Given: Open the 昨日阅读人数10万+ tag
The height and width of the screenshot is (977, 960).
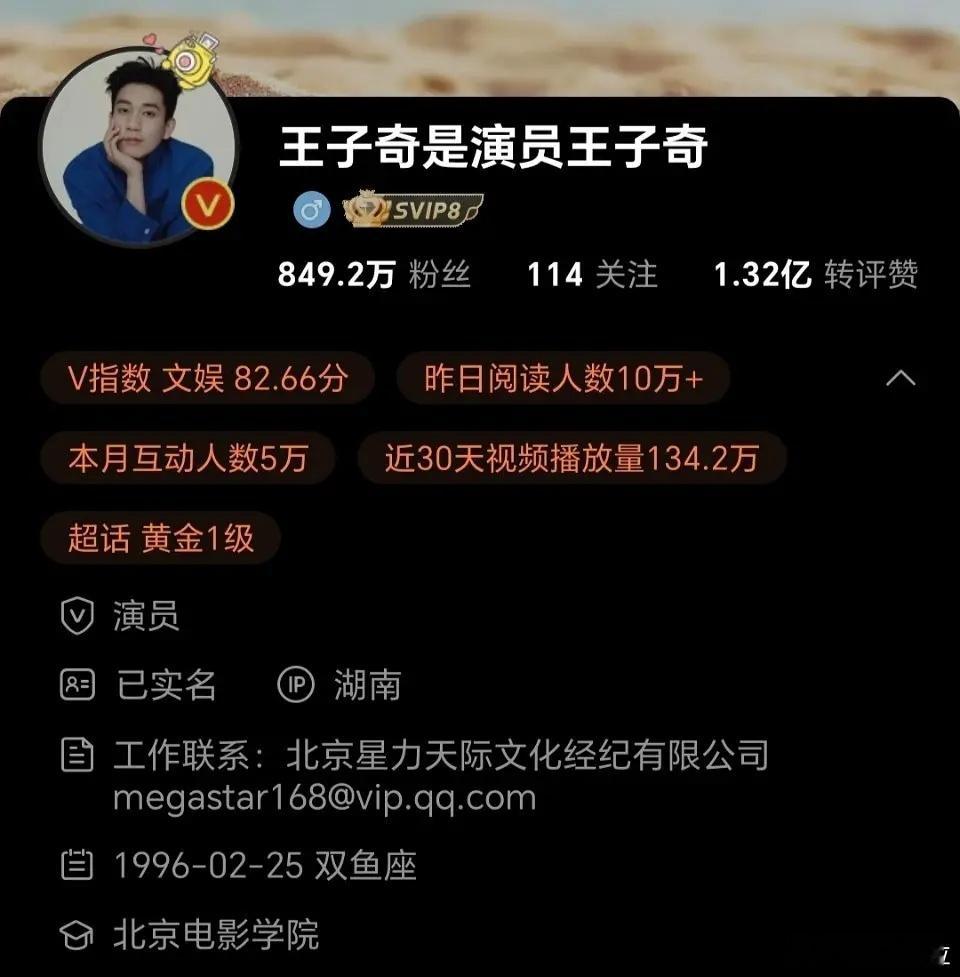Looking at the screenshot, I should click(563, 378).
